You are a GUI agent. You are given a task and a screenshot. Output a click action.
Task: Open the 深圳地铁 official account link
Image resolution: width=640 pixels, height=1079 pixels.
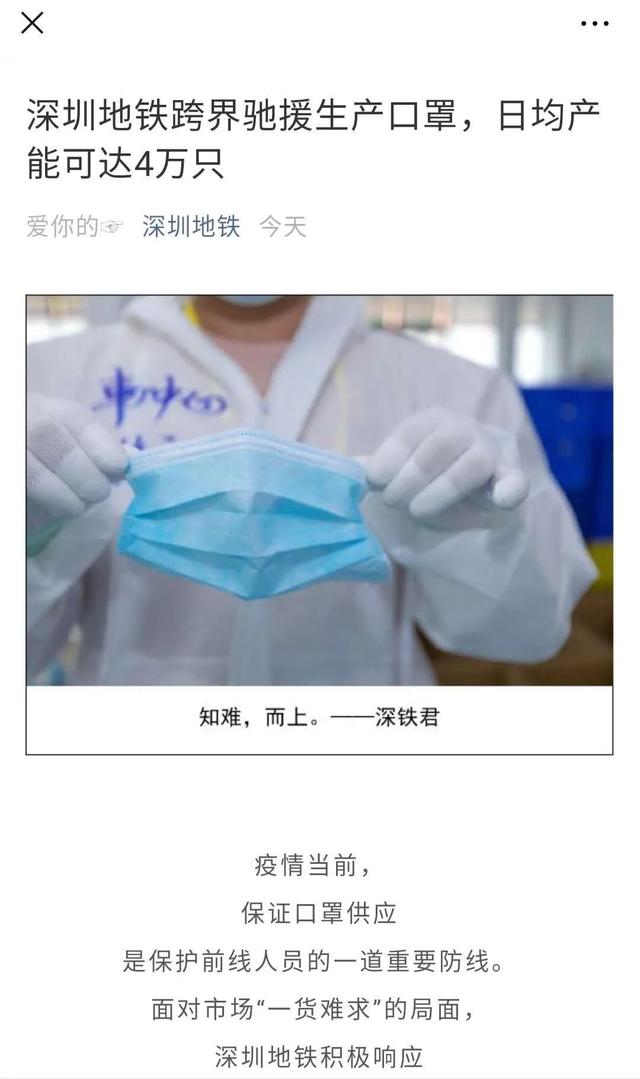pos(191,226)
